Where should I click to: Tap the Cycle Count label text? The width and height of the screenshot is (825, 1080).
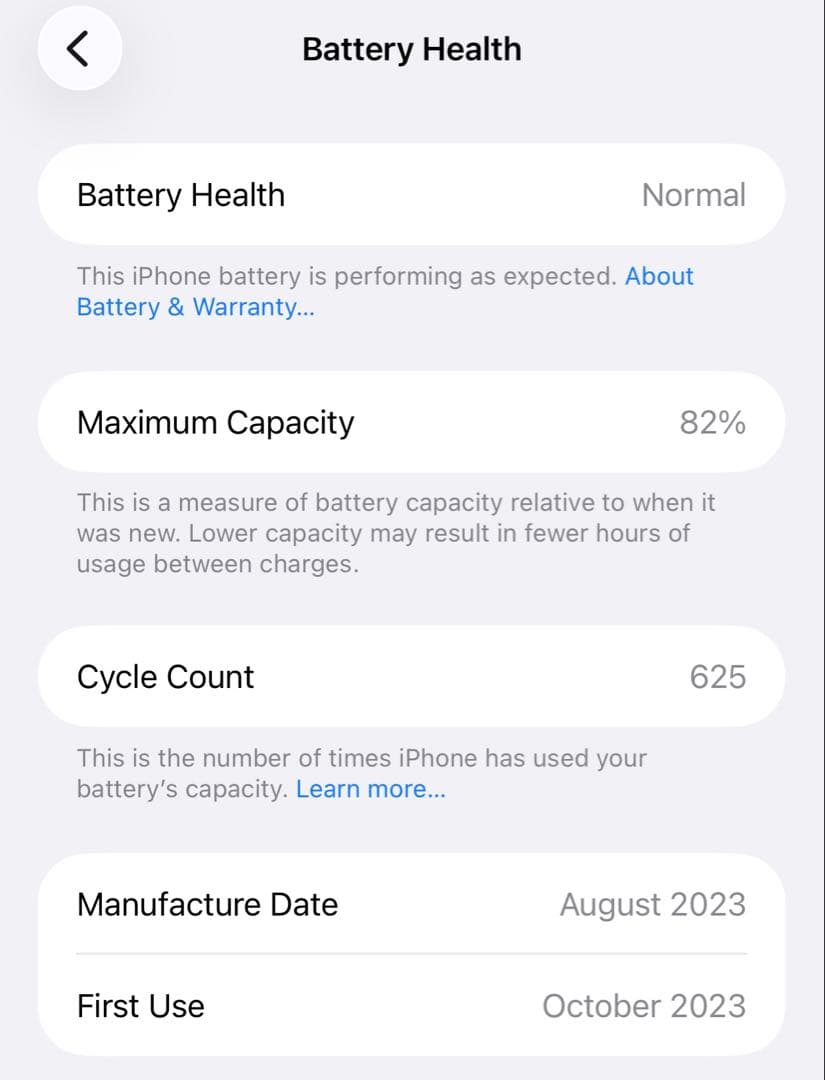pyautogui.click(x=164, y=676)
